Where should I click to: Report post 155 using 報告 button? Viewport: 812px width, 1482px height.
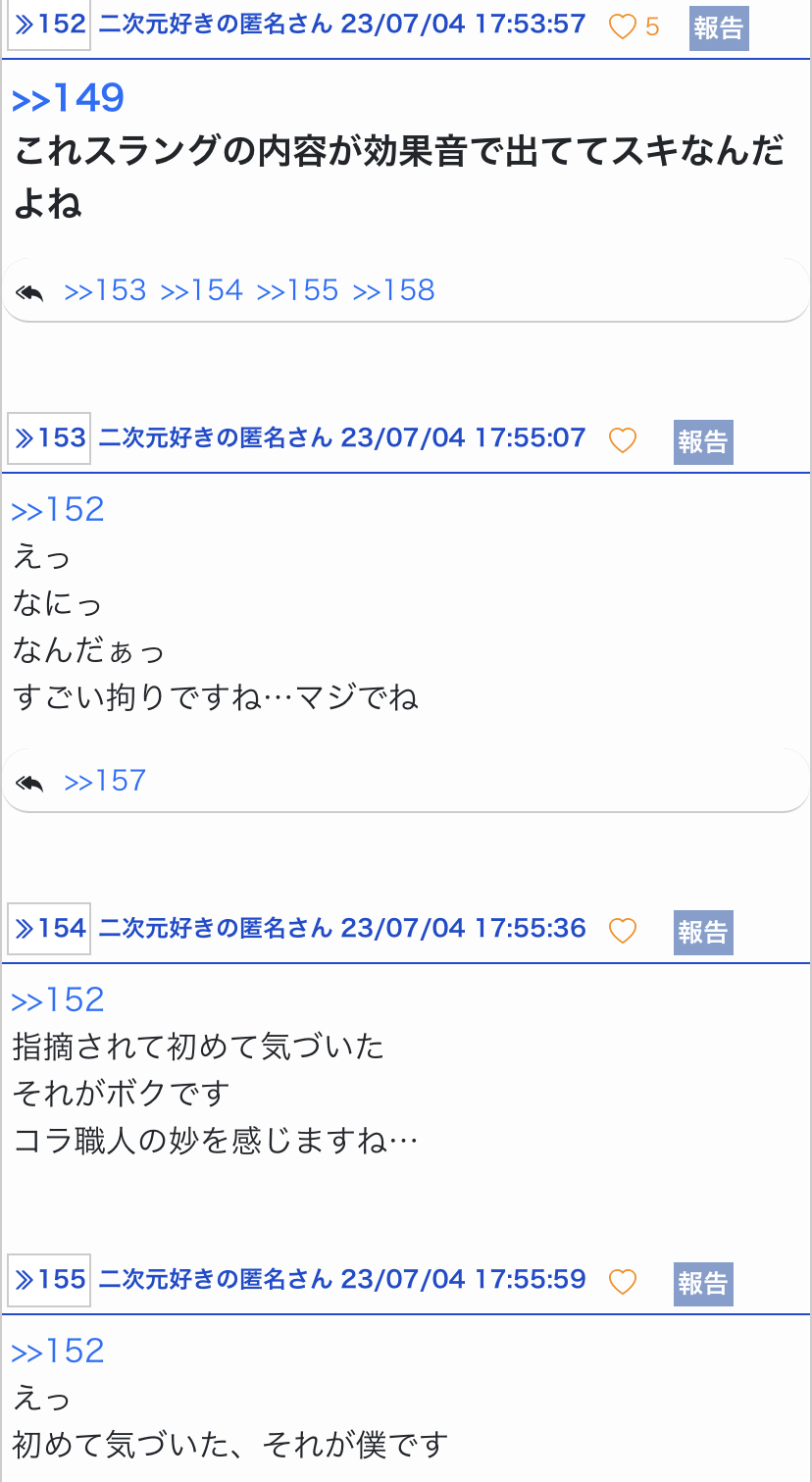coord(703,1283)
